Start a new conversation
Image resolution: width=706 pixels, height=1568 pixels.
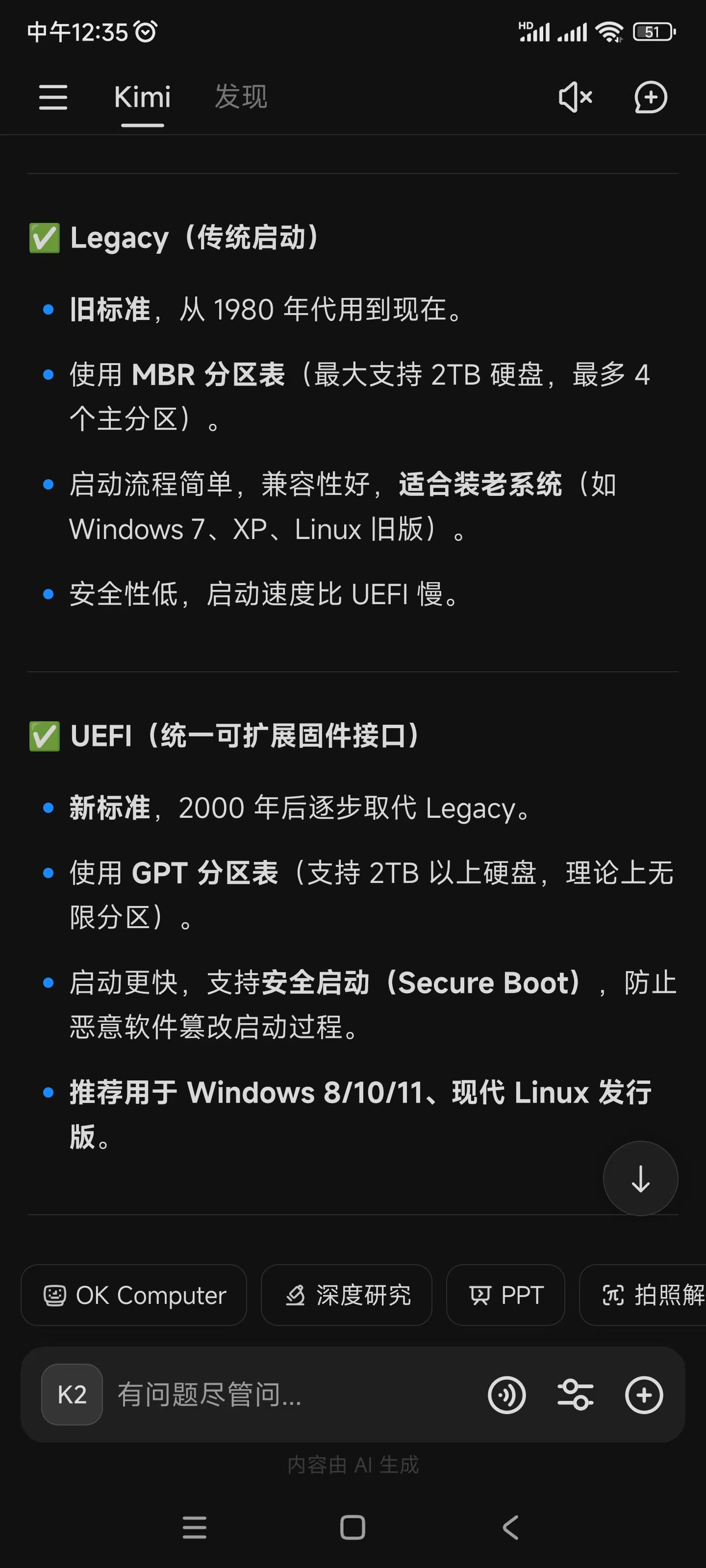pyautogui.click(x=651, y=98)
